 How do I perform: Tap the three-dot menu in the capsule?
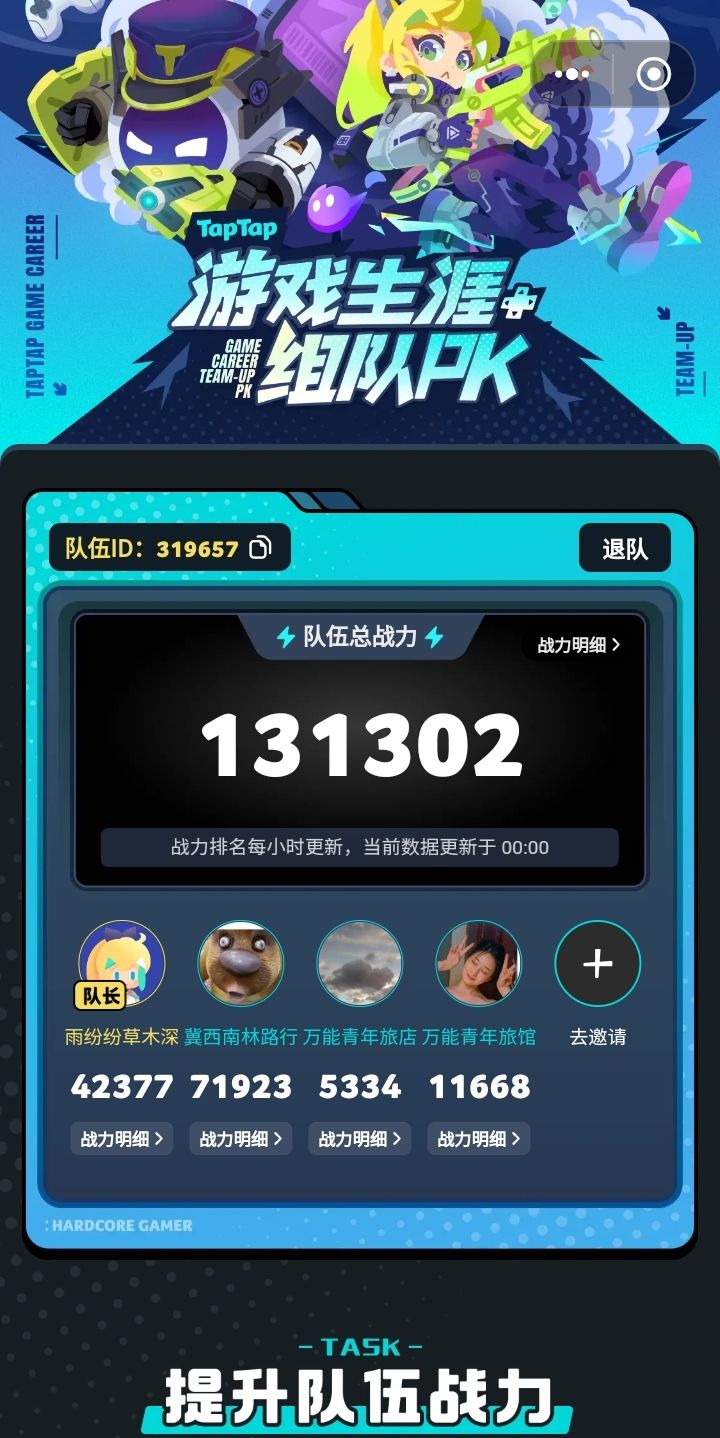(573, 74)
